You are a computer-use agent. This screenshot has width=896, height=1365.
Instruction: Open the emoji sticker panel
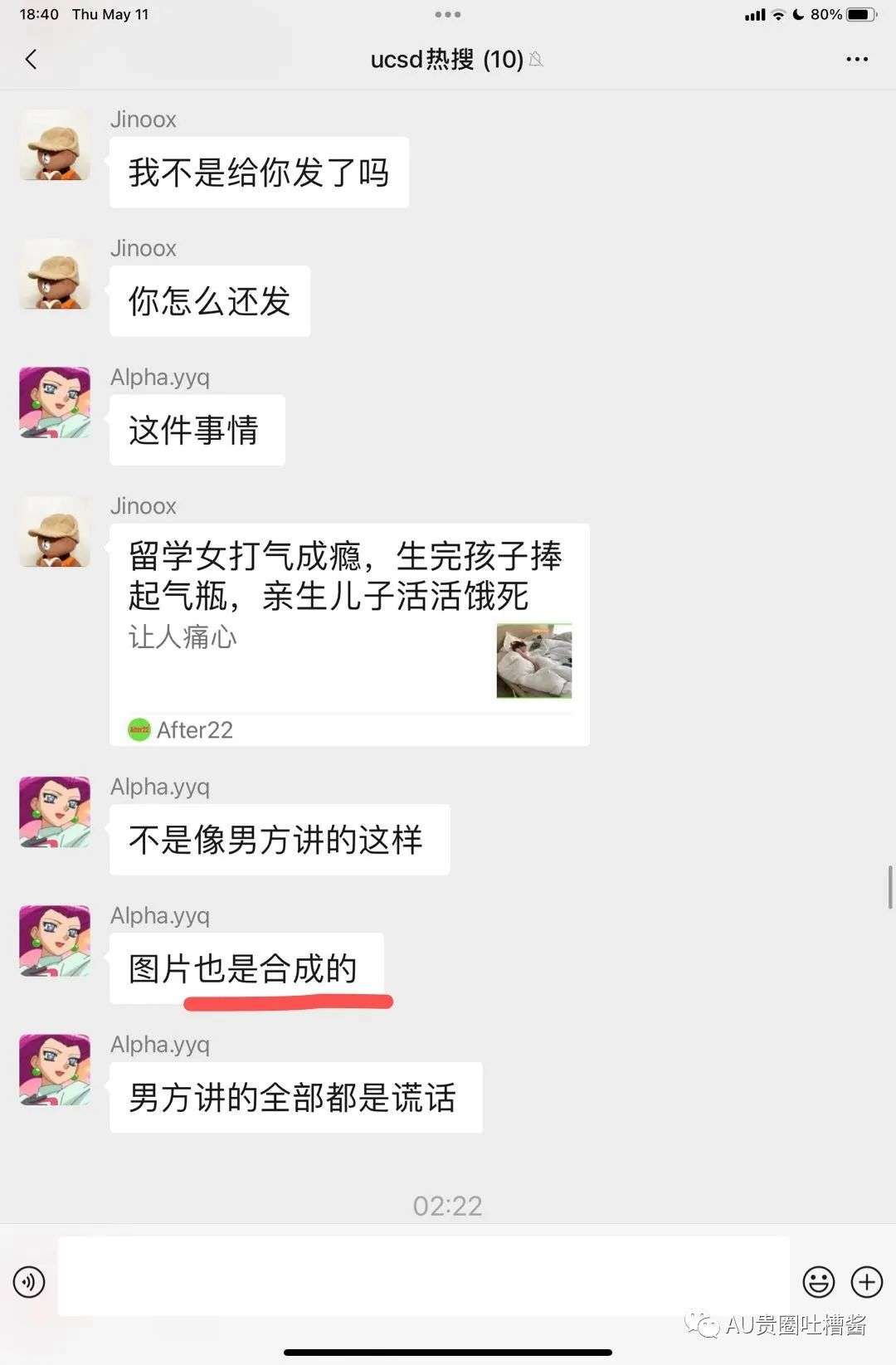[x=818, y=1282]
